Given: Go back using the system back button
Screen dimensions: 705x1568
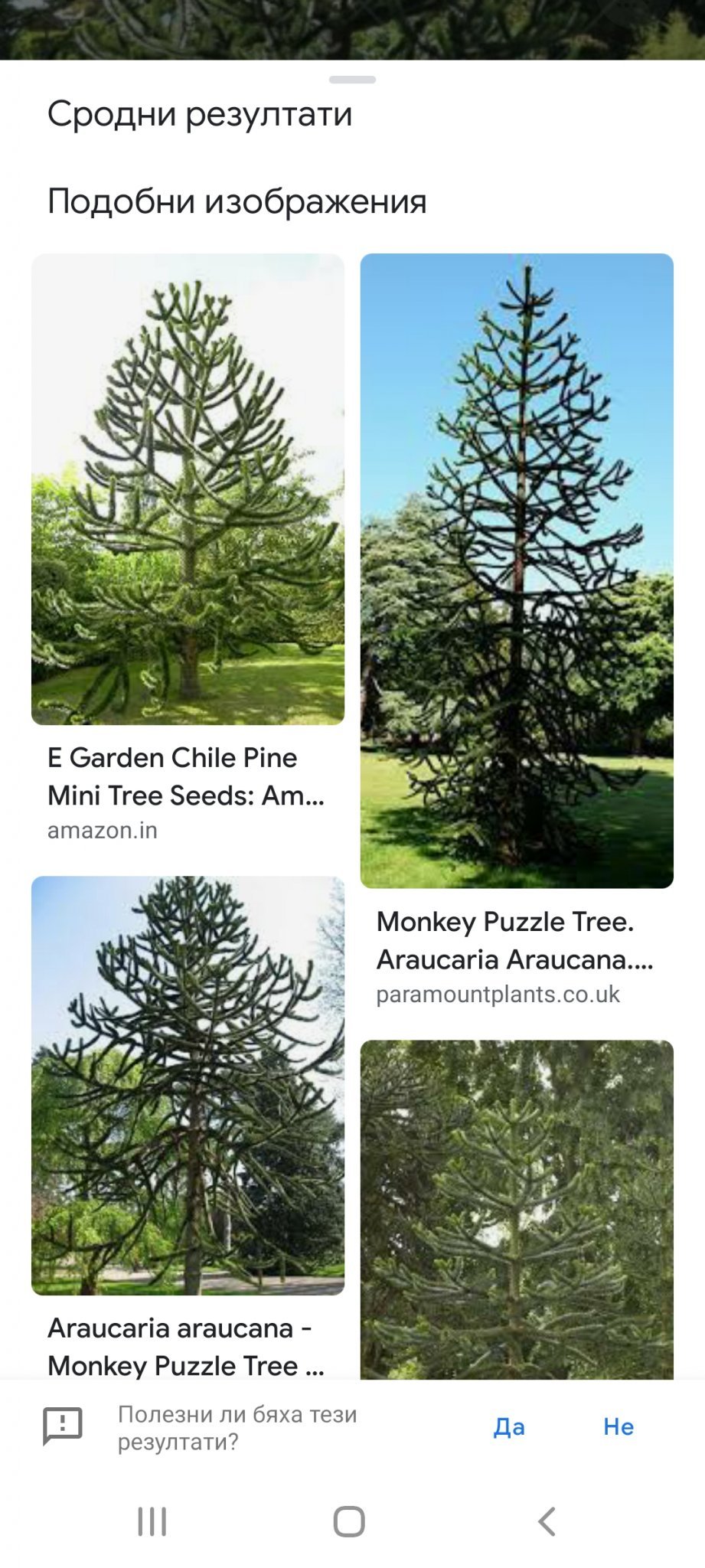Looking at the screenshot, I should pos(547,1521).
